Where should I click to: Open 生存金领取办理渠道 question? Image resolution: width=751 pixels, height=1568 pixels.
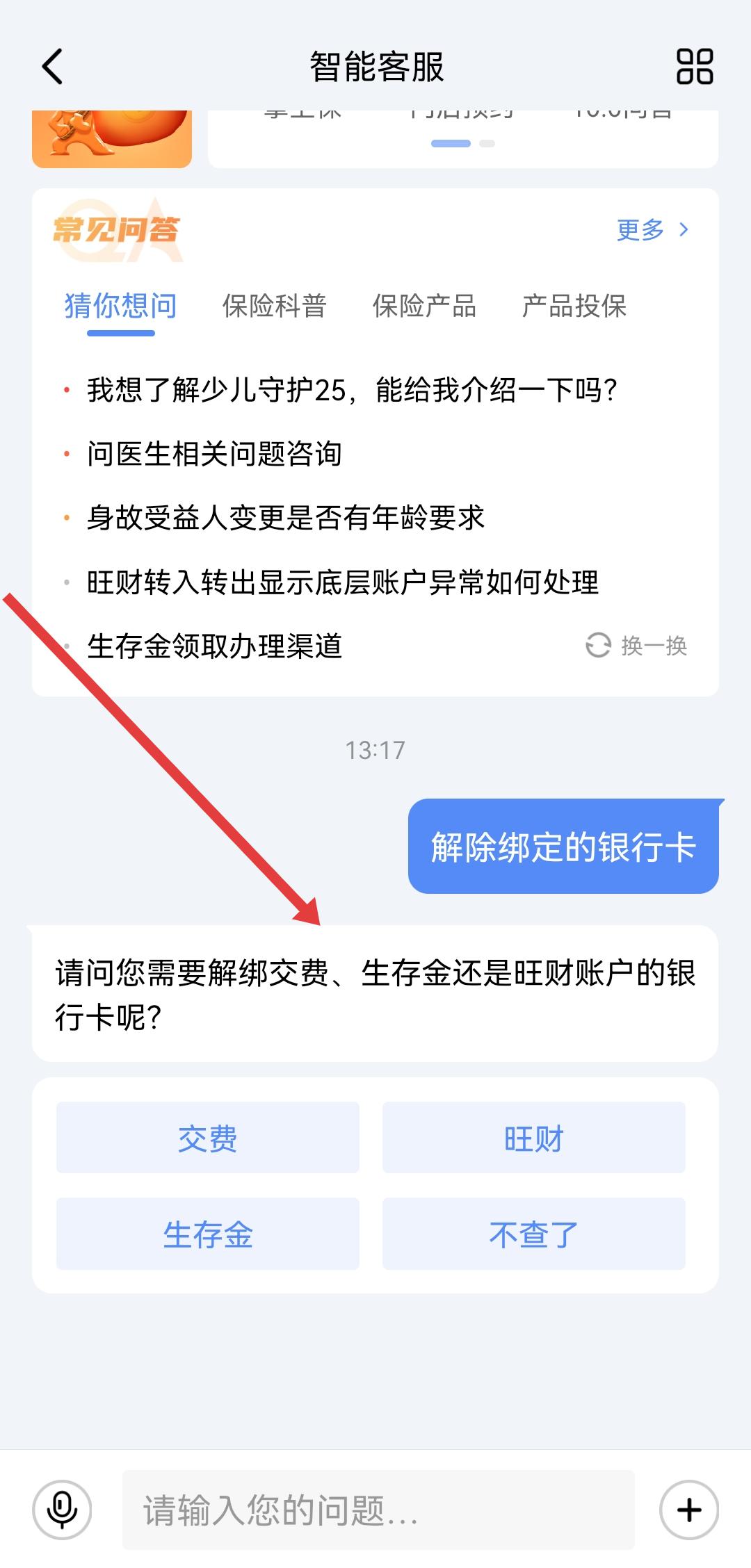(x=214, y=646)
